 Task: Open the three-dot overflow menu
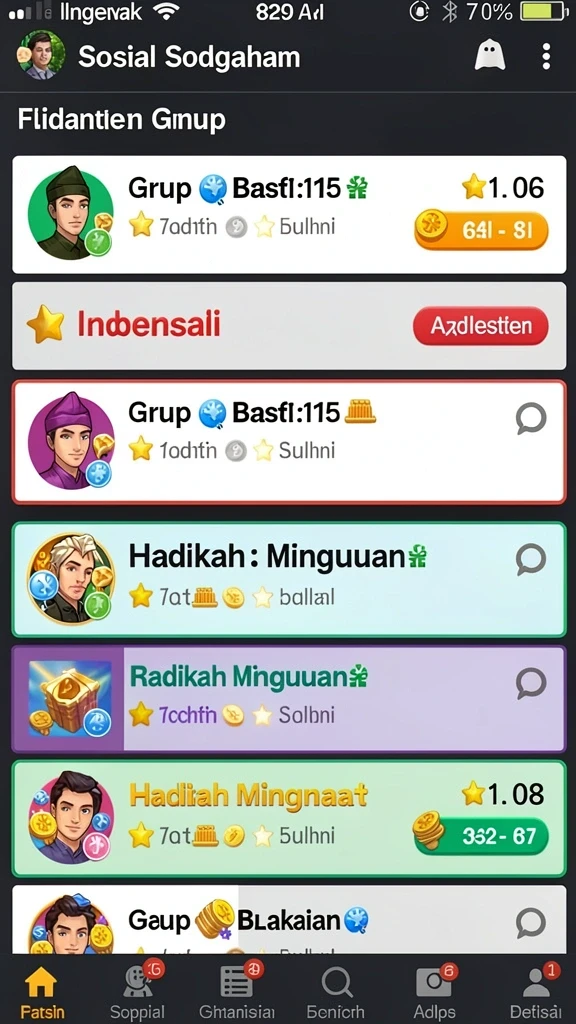(x=546, y=57)
